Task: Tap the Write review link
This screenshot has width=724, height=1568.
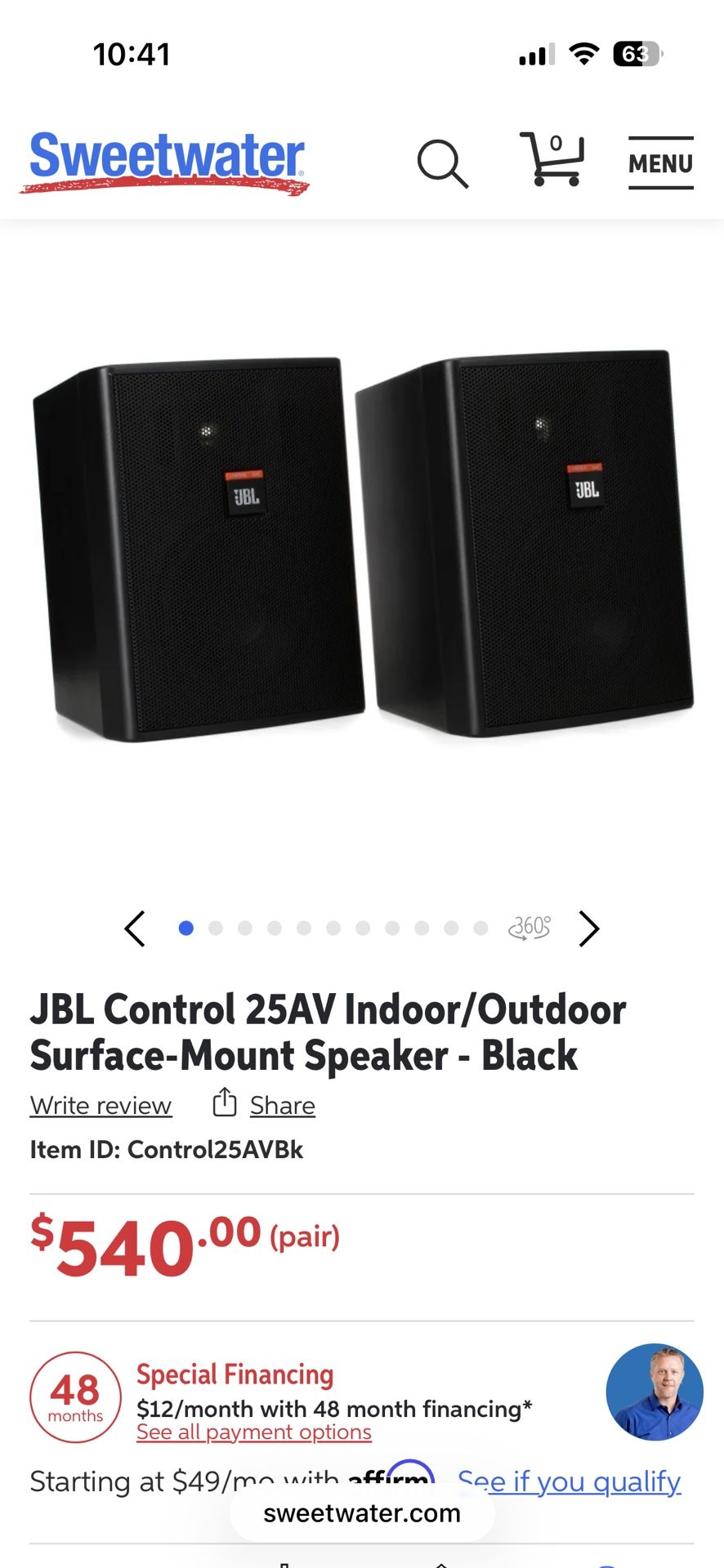Action: (x=101, y=1105)
